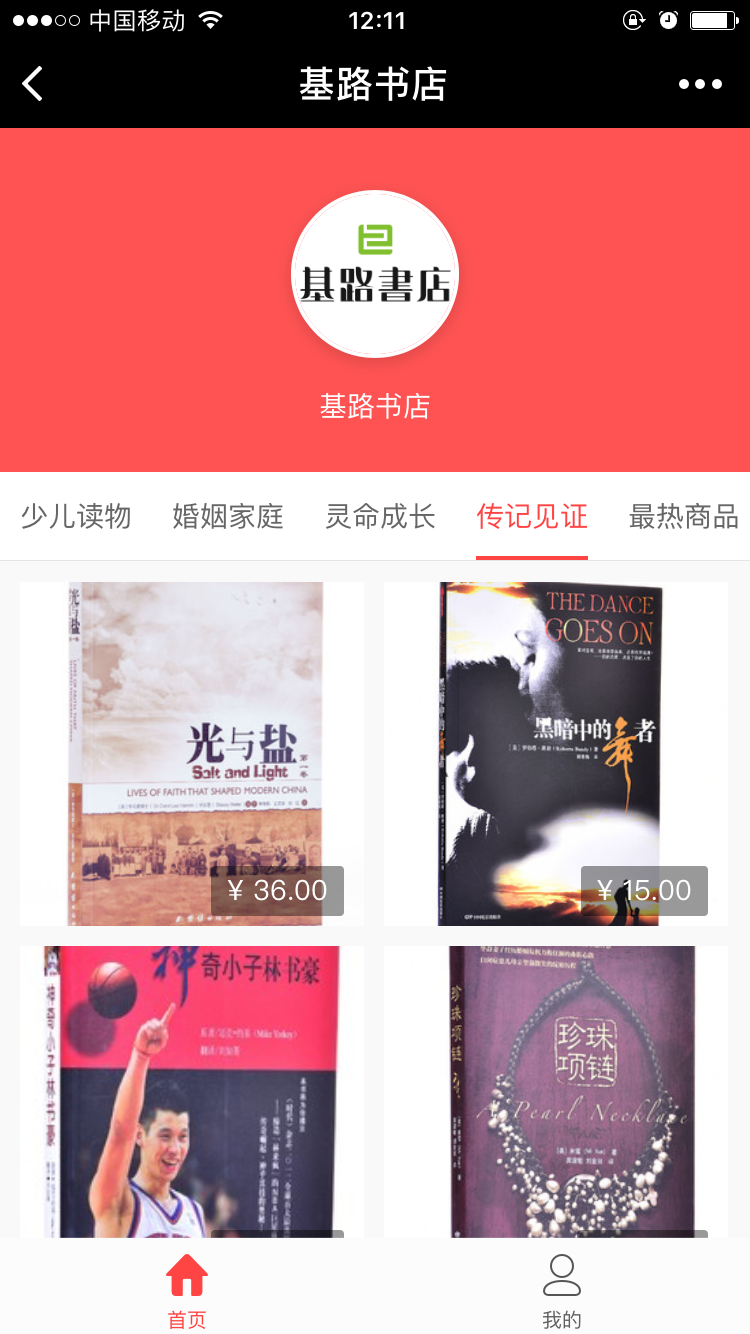Image resolution: width=750 pixels, height=1334 pixels.
Task: Tap the 传记见证 category tab
Action: tap(532, 517)
